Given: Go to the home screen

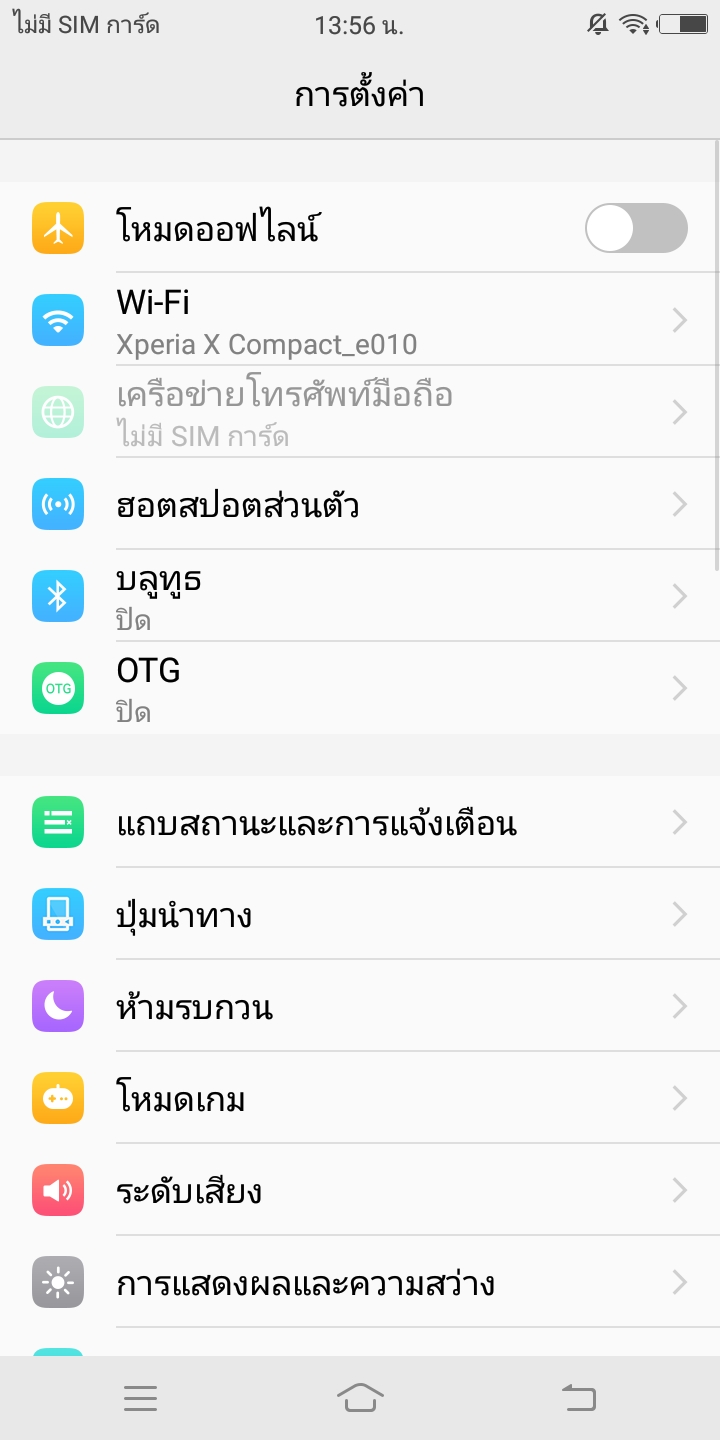Looking at the screenshot, I should coord(360,1398).
